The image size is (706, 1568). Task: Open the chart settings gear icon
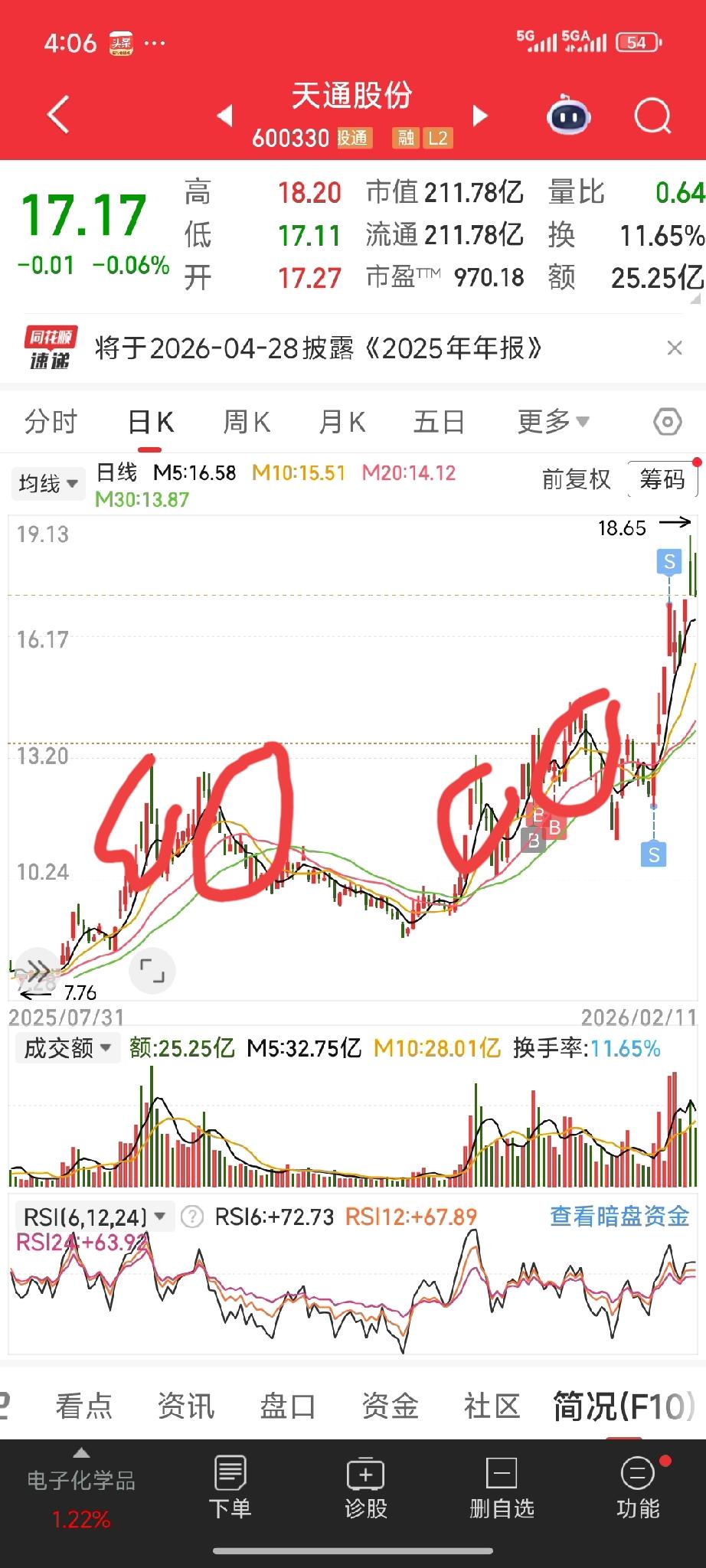tap(667, 420)
